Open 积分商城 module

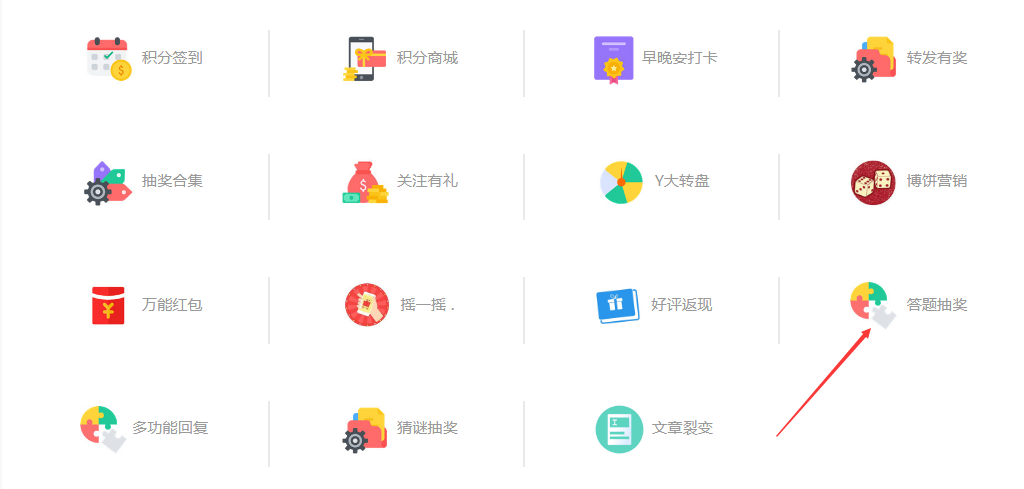coord(400,58)
